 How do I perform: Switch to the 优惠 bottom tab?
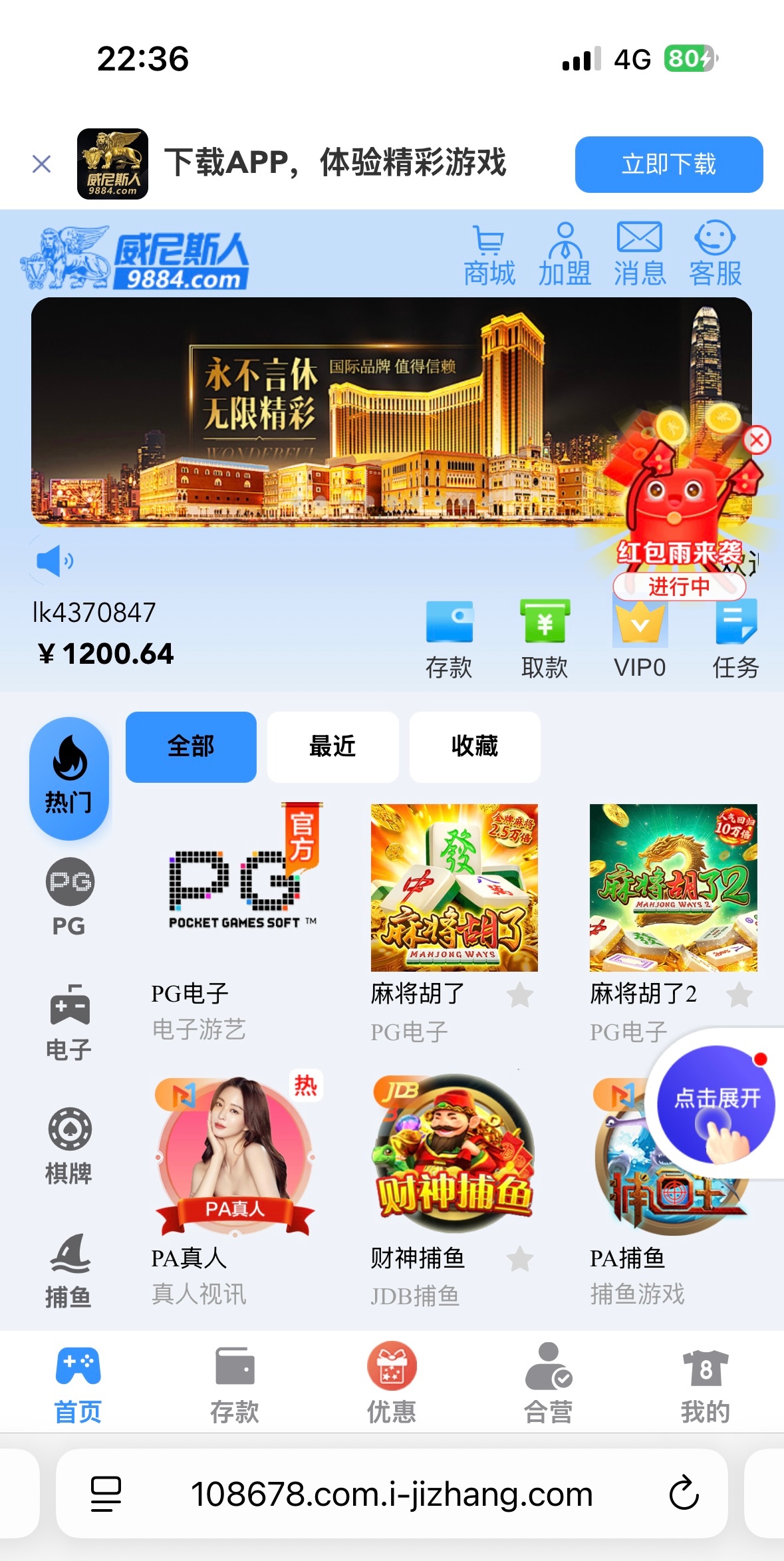392,1382
